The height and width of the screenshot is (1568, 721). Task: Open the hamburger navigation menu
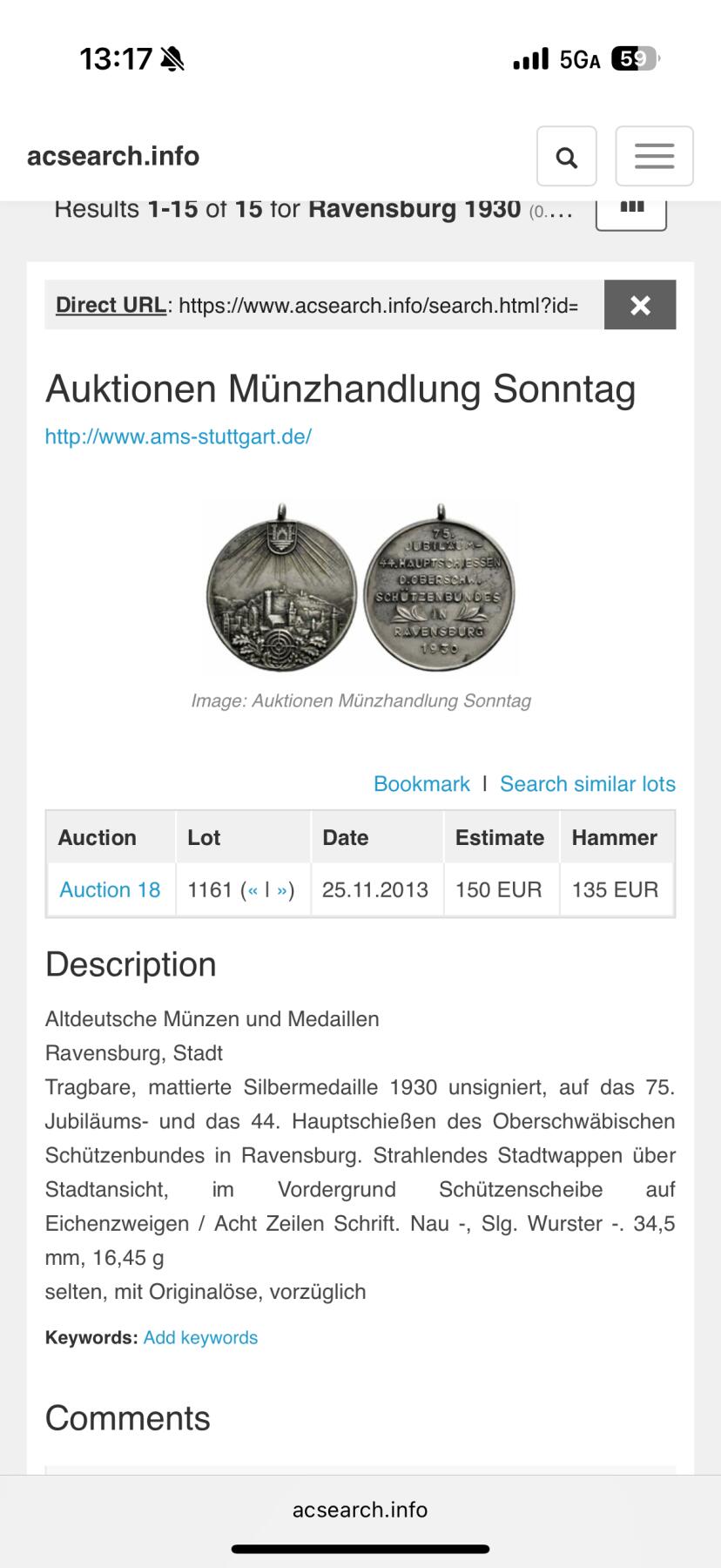coord(654,156)
